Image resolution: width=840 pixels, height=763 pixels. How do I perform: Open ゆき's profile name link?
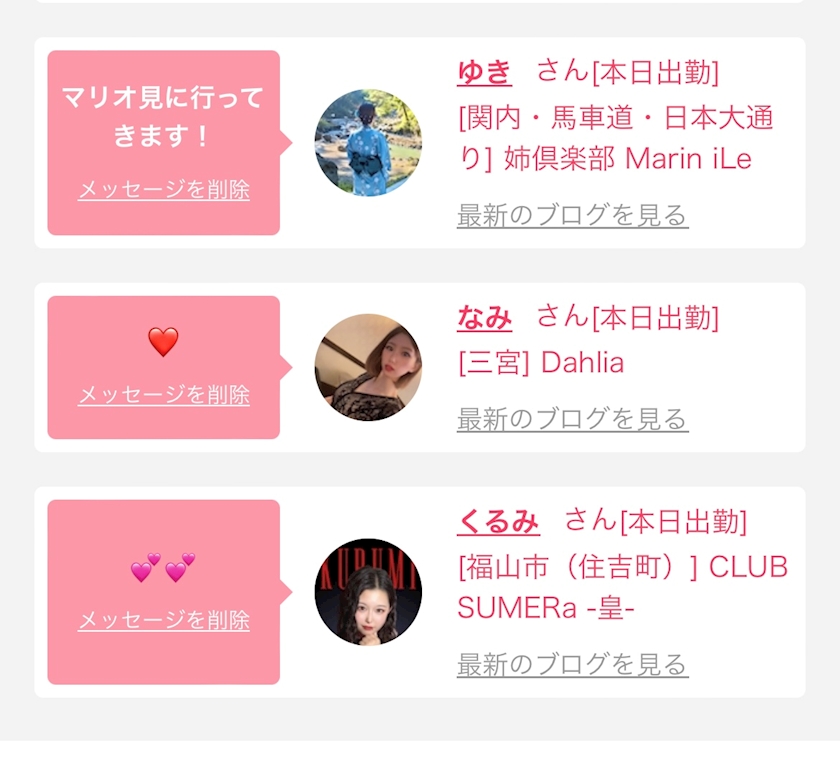[x=484, y=72]
